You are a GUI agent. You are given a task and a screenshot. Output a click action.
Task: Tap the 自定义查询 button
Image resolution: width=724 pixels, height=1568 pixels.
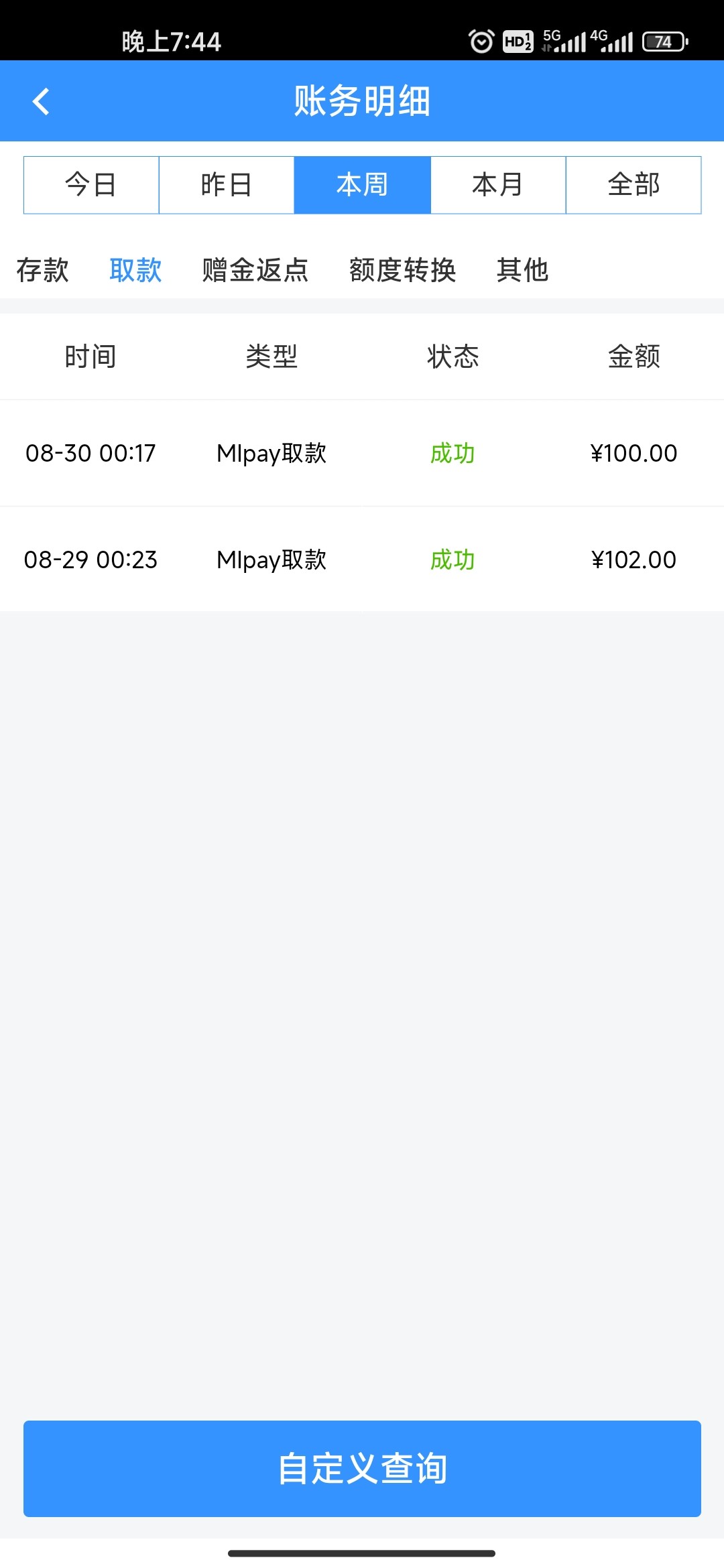362,1468
